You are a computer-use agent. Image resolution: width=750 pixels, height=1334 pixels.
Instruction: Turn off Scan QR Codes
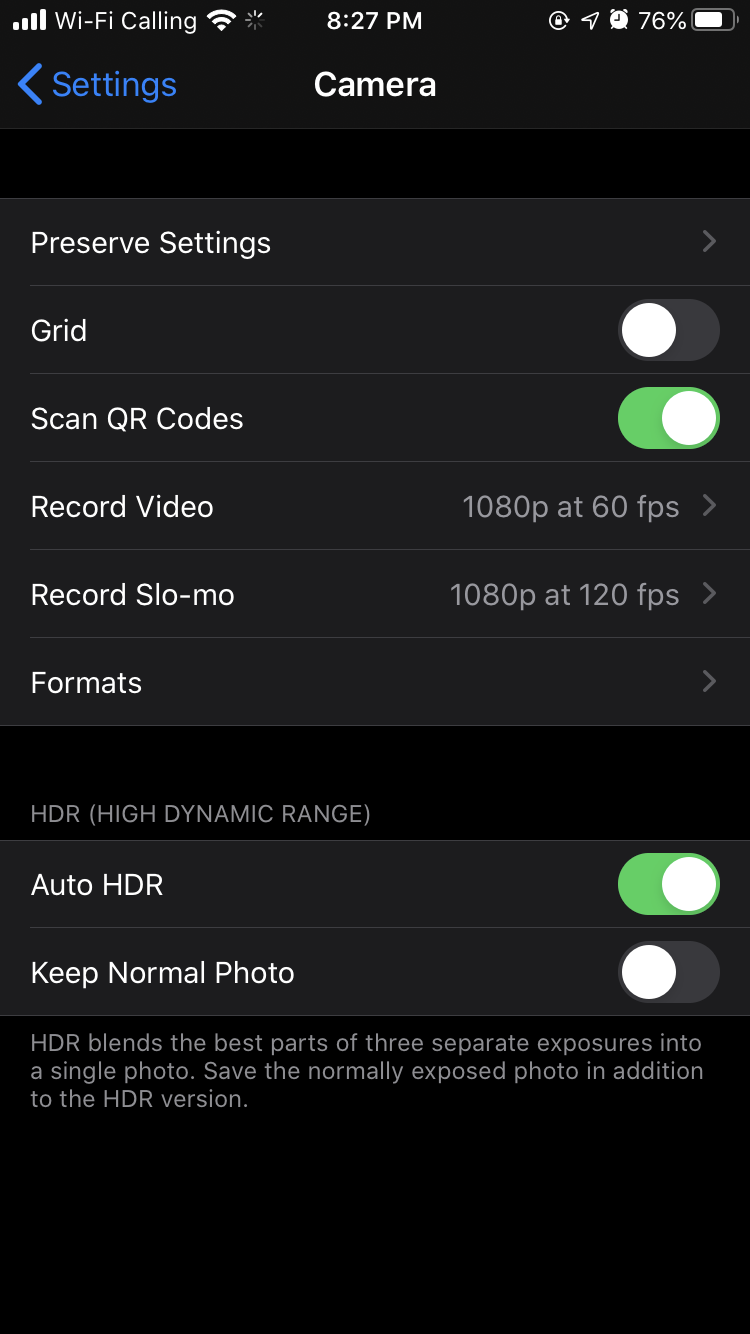point(669,418)
